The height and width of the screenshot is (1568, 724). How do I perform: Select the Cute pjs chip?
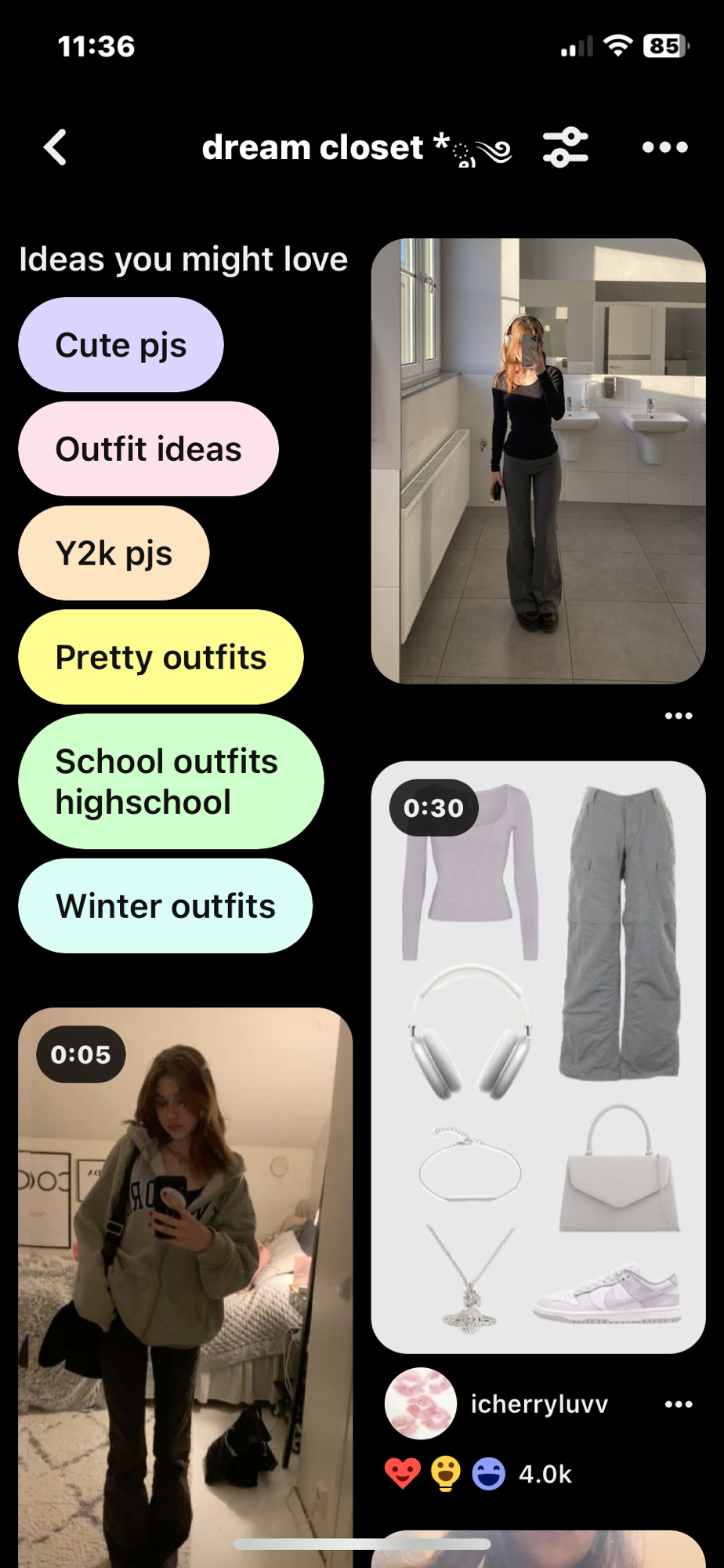[121, 345]
